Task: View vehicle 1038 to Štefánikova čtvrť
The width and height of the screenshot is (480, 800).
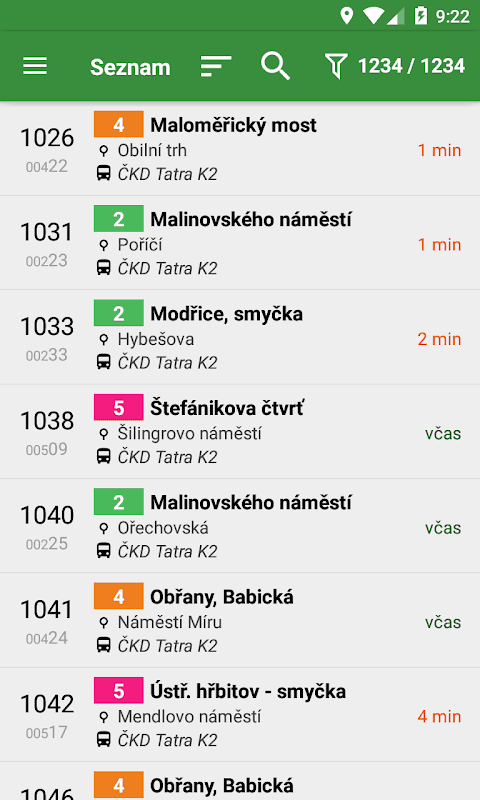Action: point(240,432)
